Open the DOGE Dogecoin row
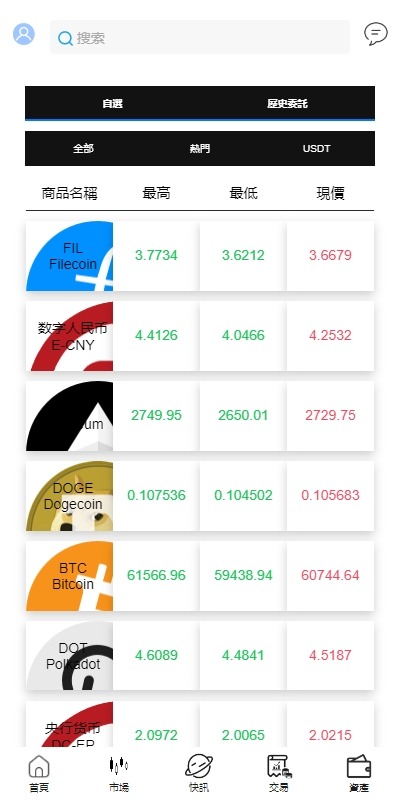This screenshot has height=800, width=400. [200, 496]
